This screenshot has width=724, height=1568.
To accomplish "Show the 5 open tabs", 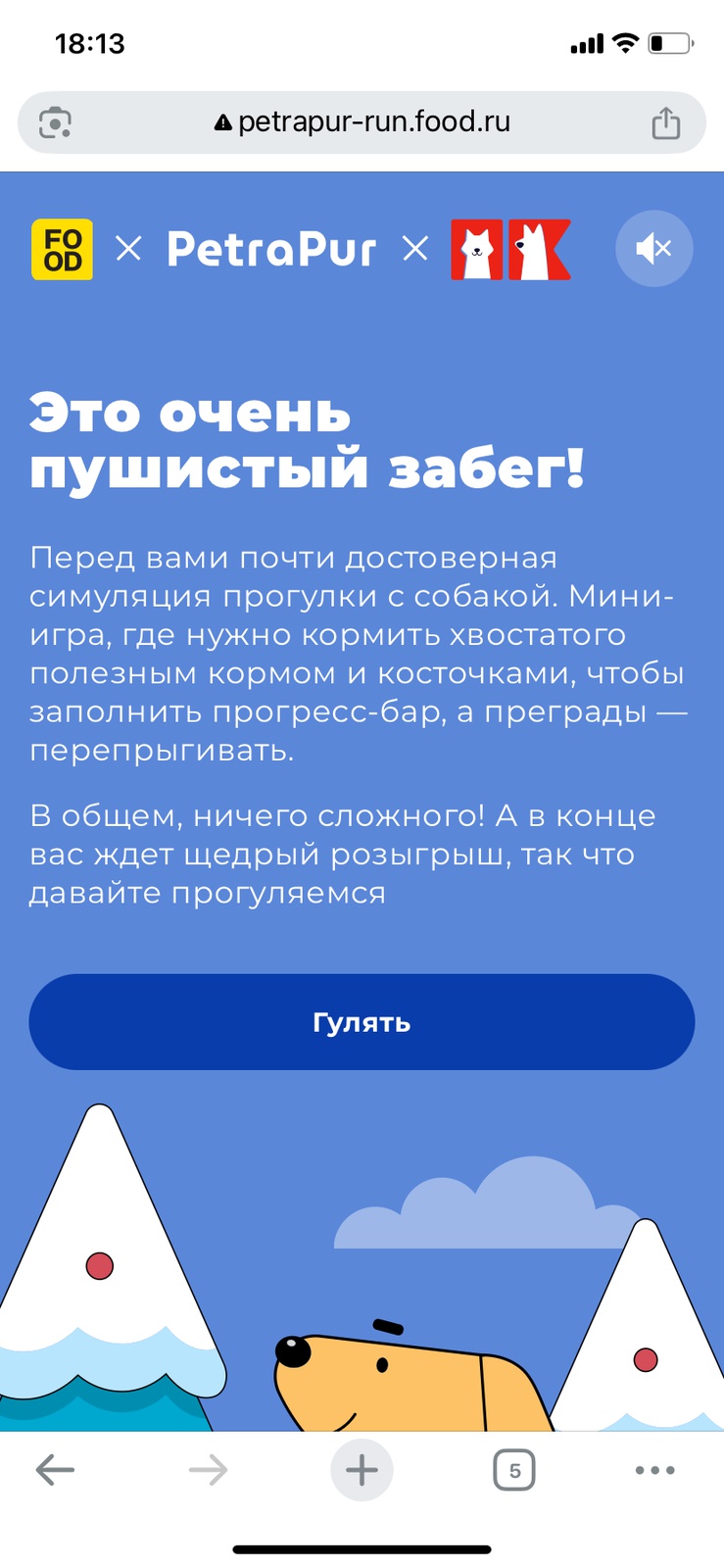I will (514, 1470).
